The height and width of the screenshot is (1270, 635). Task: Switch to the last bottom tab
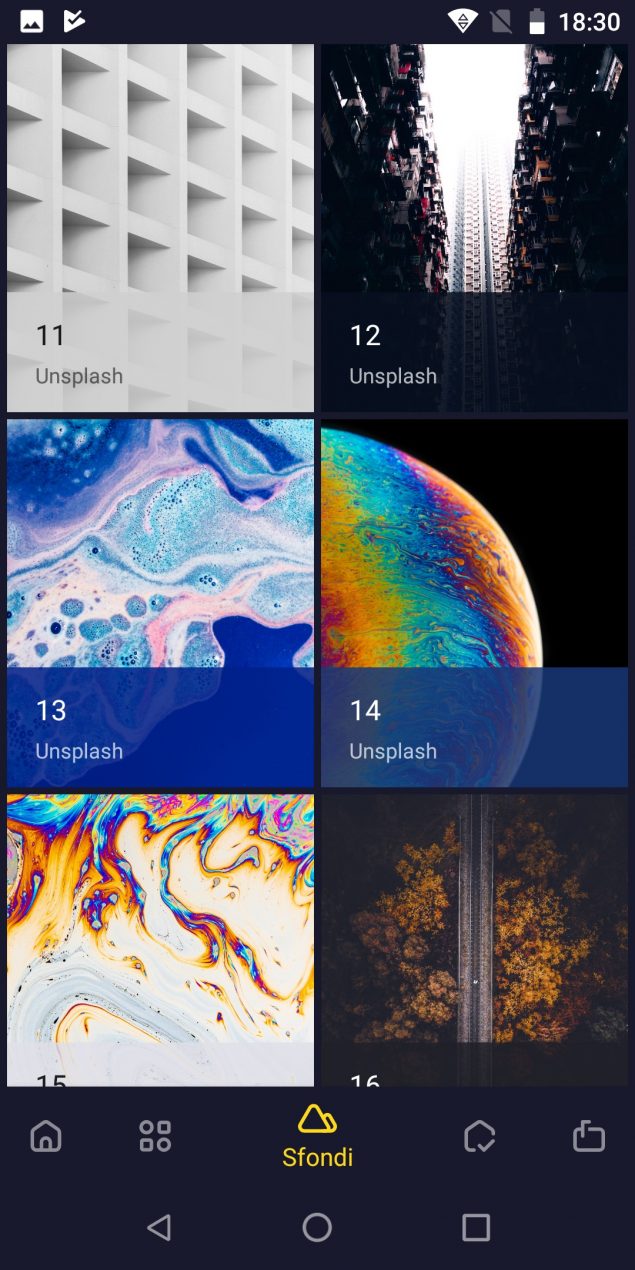pos(589,1137)
